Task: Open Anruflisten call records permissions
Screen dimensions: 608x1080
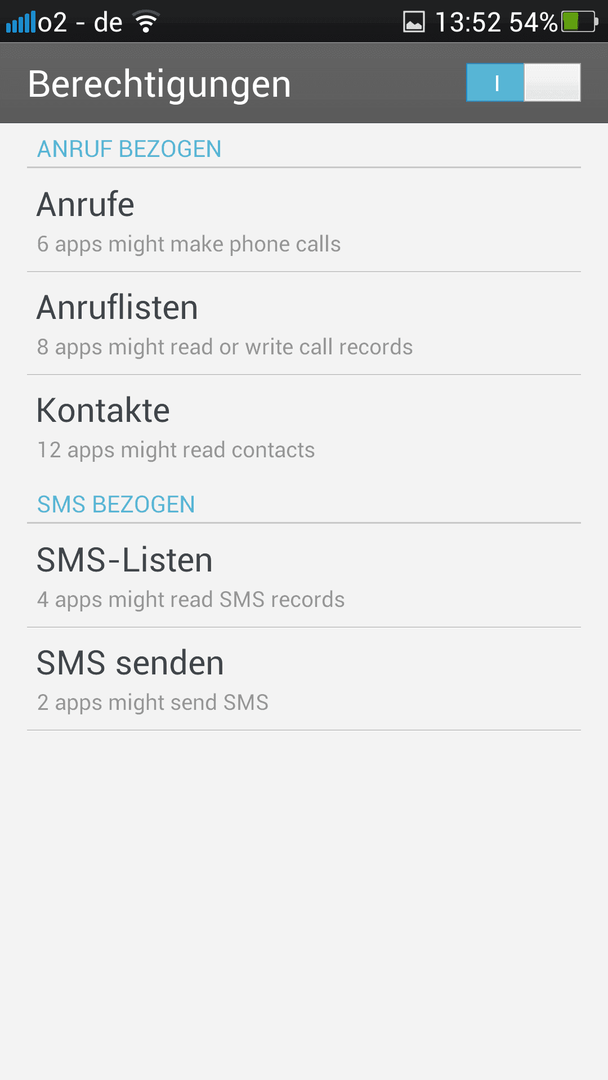Action: click(304, 324)
